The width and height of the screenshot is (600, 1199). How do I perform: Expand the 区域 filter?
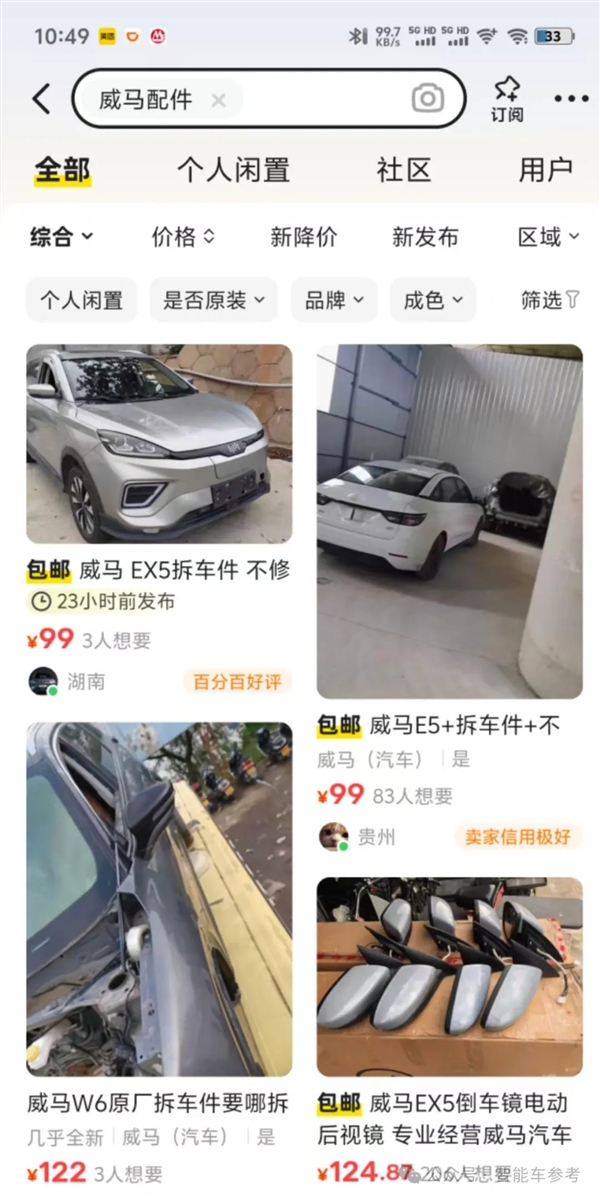[x=548, y=237]
